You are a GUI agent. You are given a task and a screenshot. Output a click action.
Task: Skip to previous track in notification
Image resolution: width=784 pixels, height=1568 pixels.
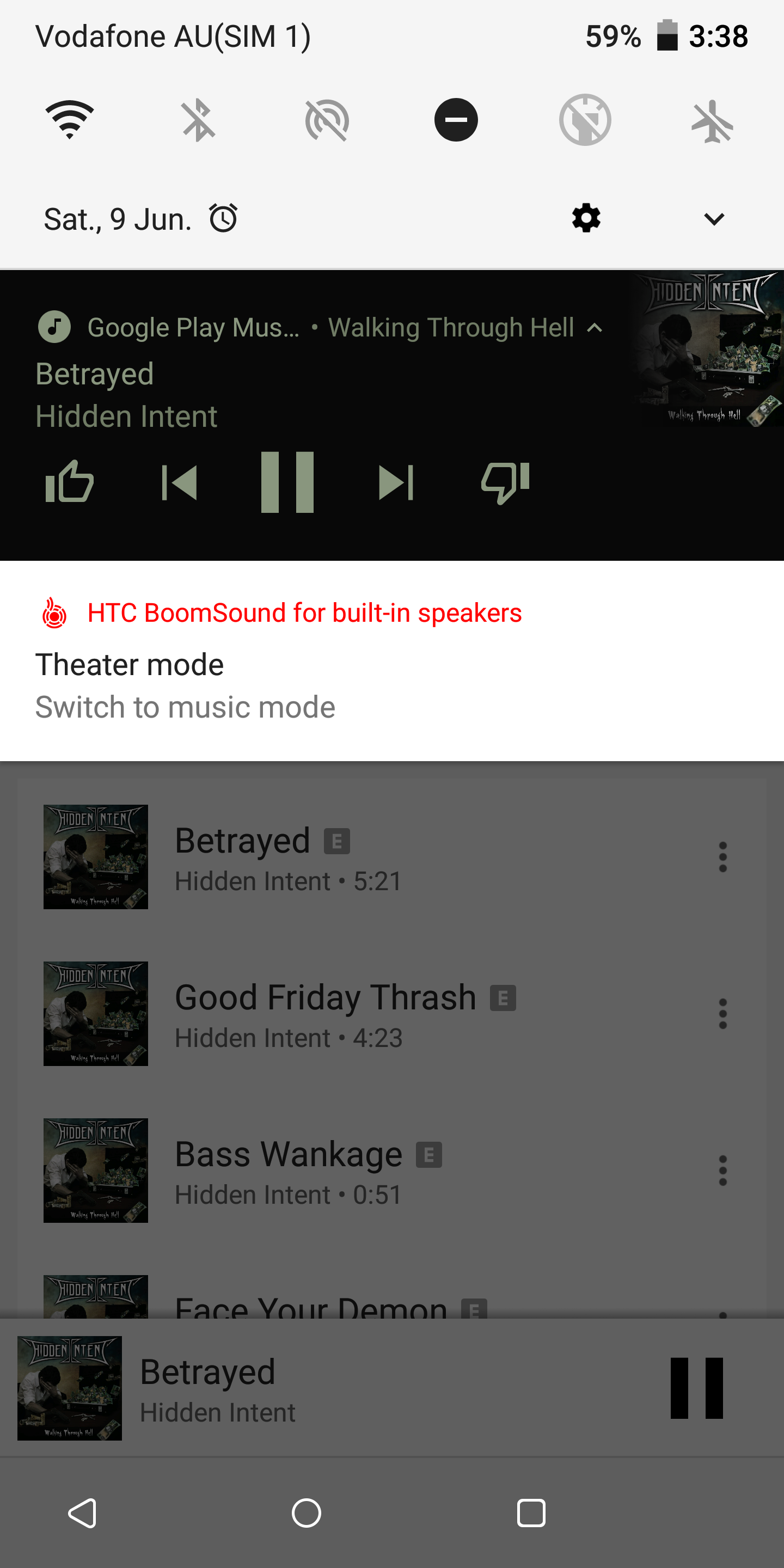coord(180,483)
